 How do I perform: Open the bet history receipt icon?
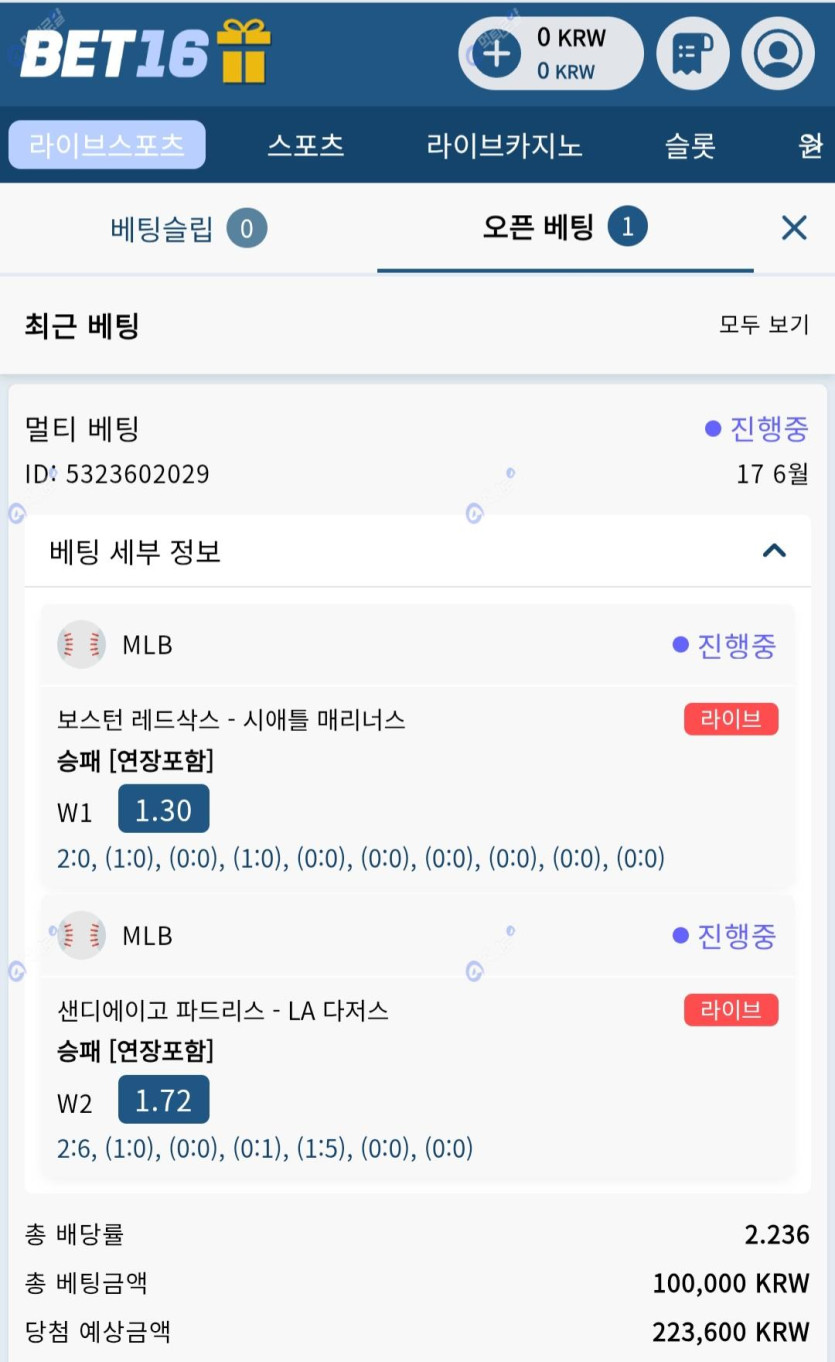point(693,54)
